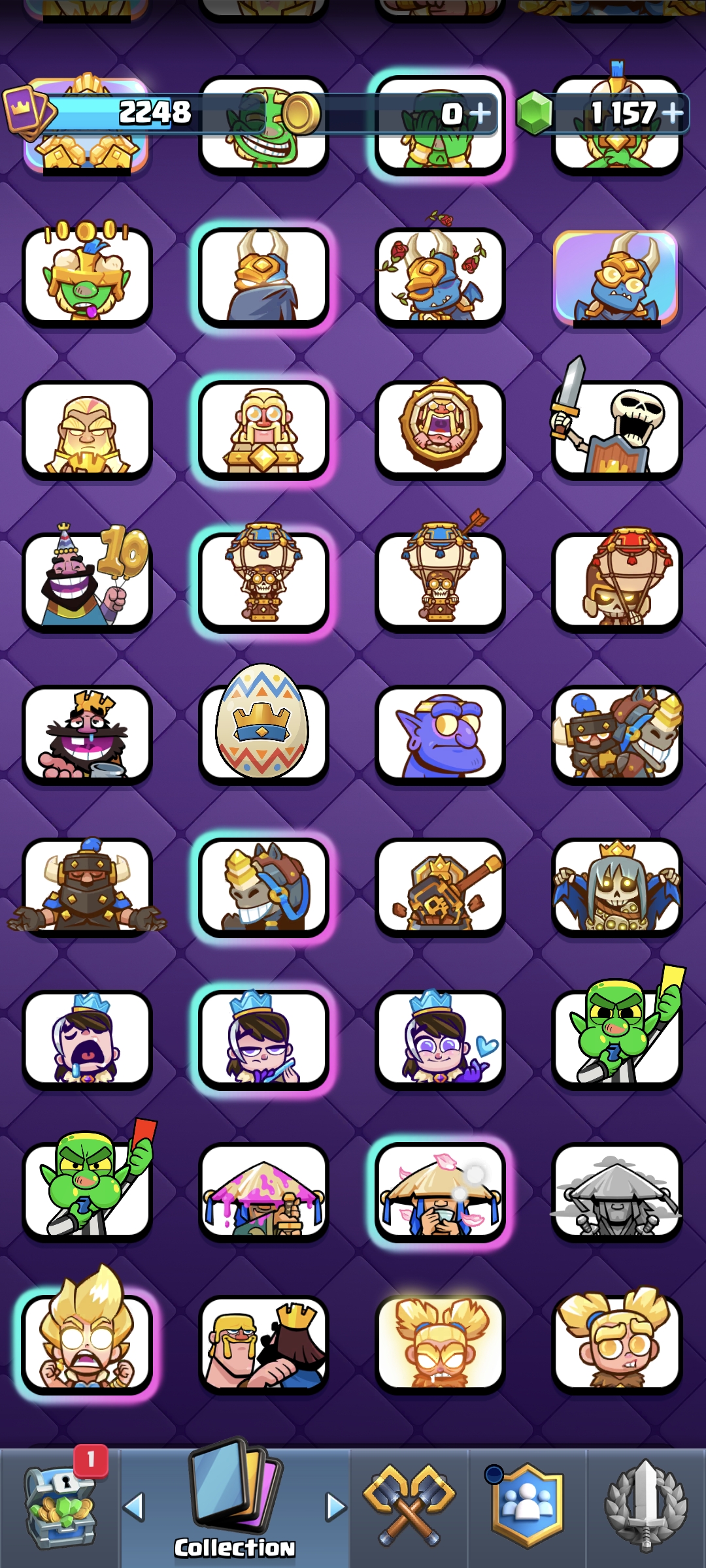
Task: Select the crying princess emote
Action: [x=87, y=1039]
